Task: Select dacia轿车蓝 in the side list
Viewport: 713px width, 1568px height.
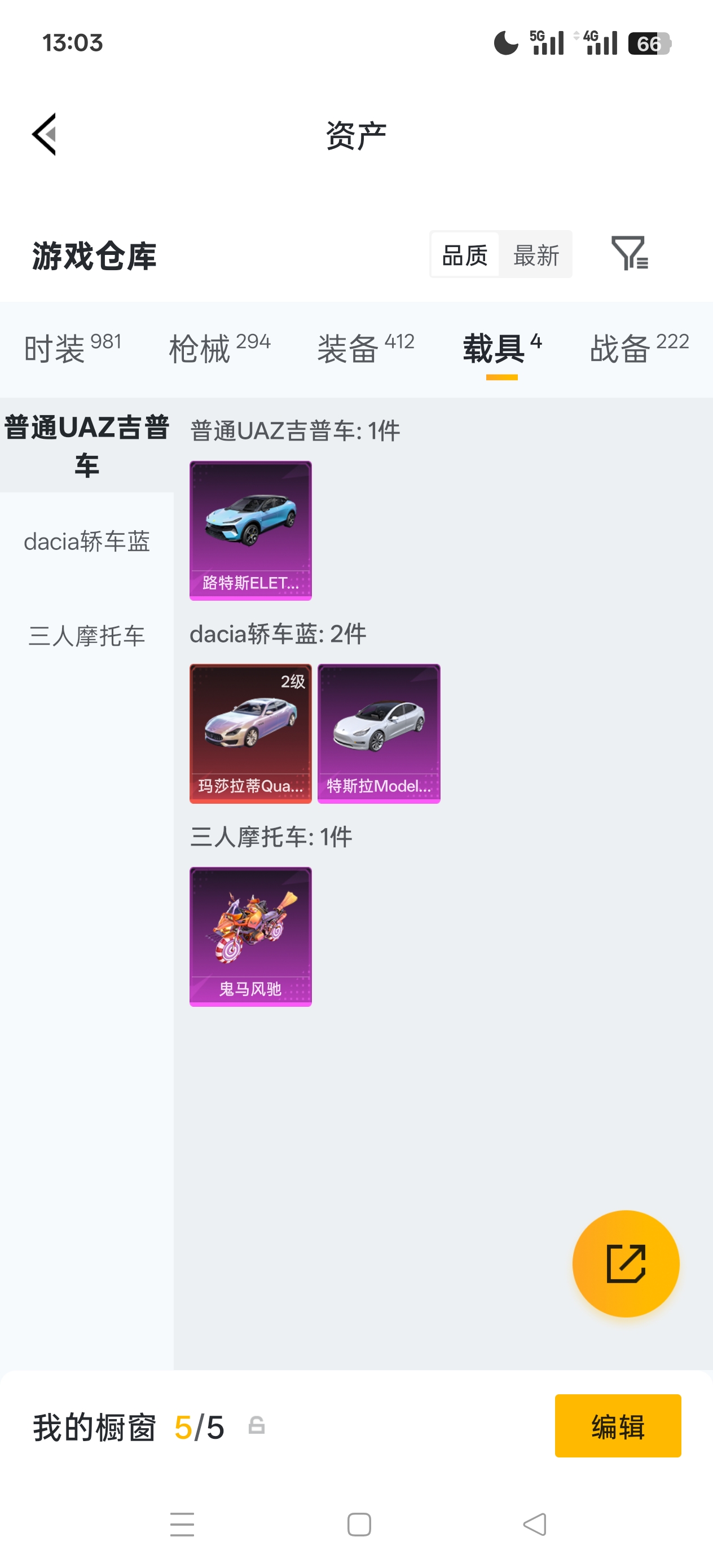Action: click(86, 541)
